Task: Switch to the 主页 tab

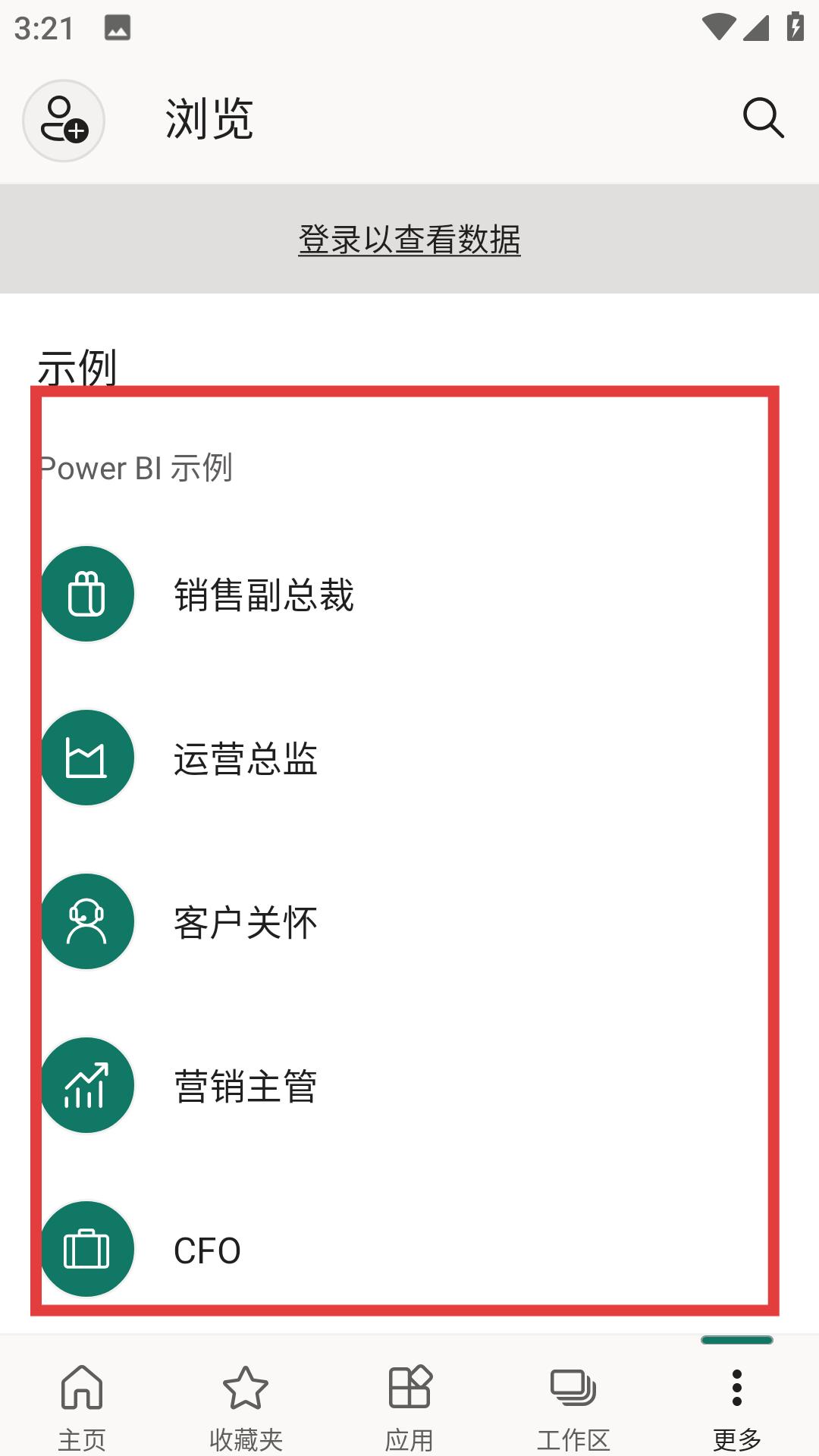Action: tap(82, 1407)
